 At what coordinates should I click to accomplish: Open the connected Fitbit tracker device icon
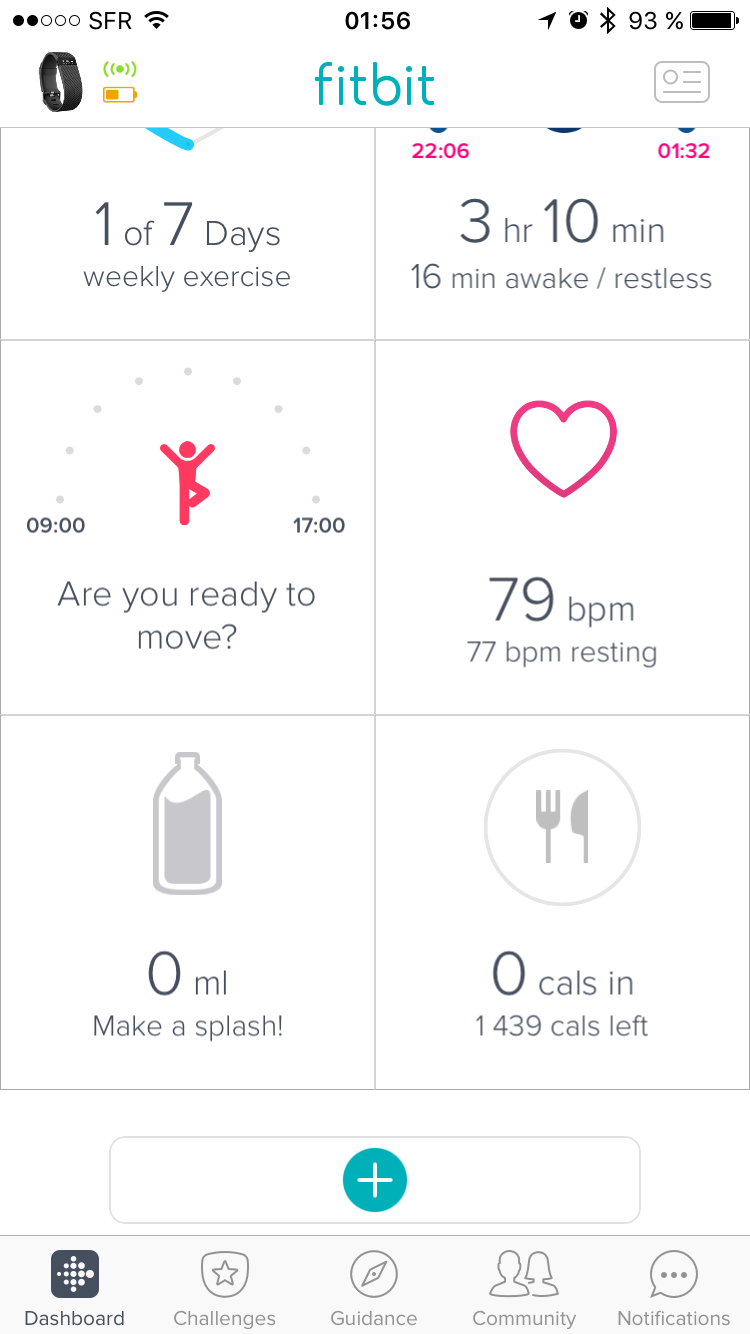tap(62, 81)
